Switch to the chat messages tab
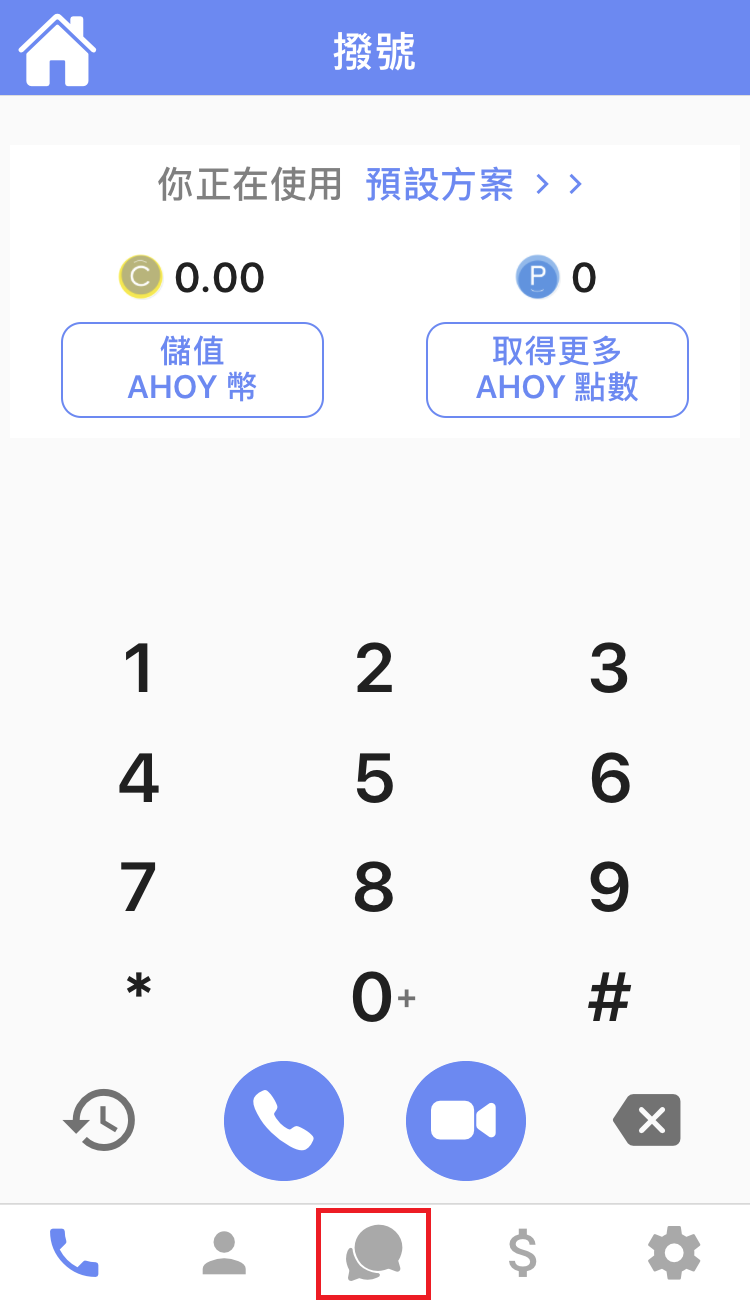The height and width of the screenshot is (1301, 750). [374, 1253]
